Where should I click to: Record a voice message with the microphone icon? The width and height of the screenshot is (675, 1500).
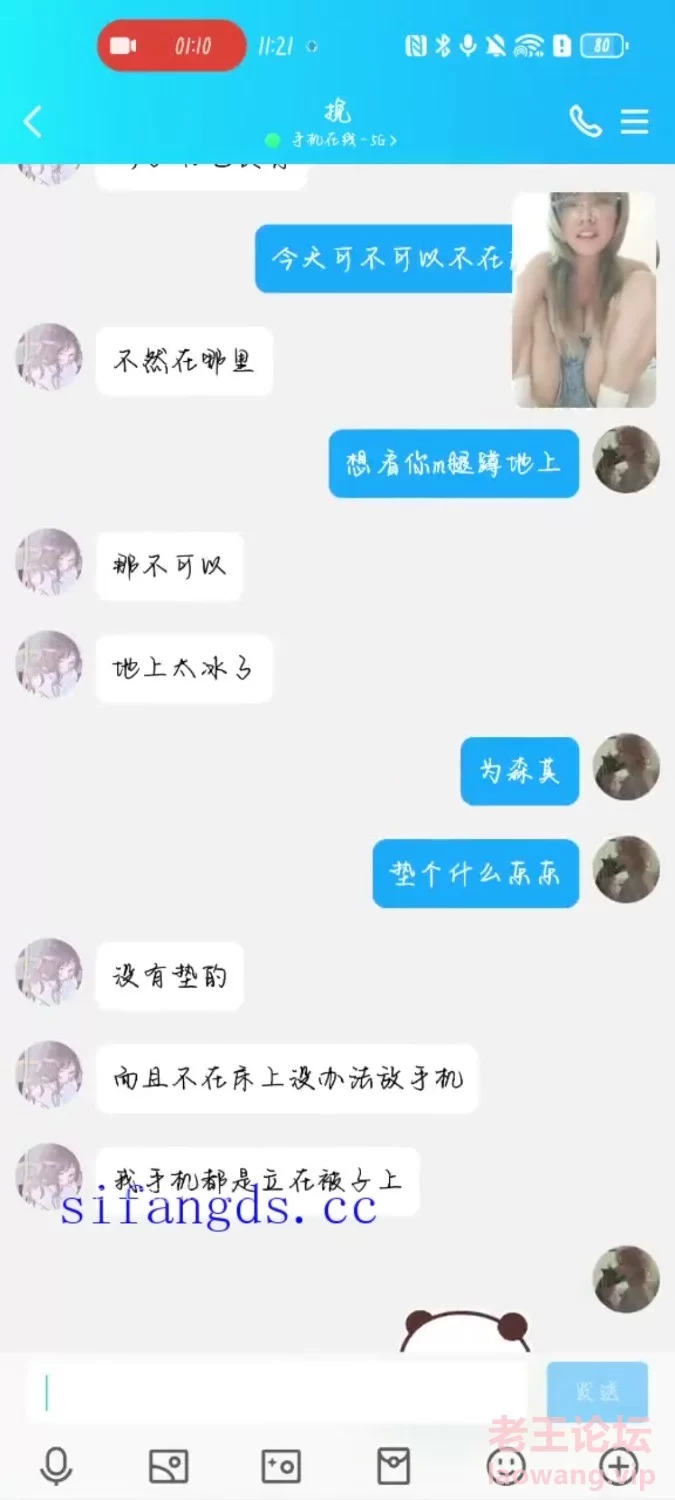[x=56, y=1466]
